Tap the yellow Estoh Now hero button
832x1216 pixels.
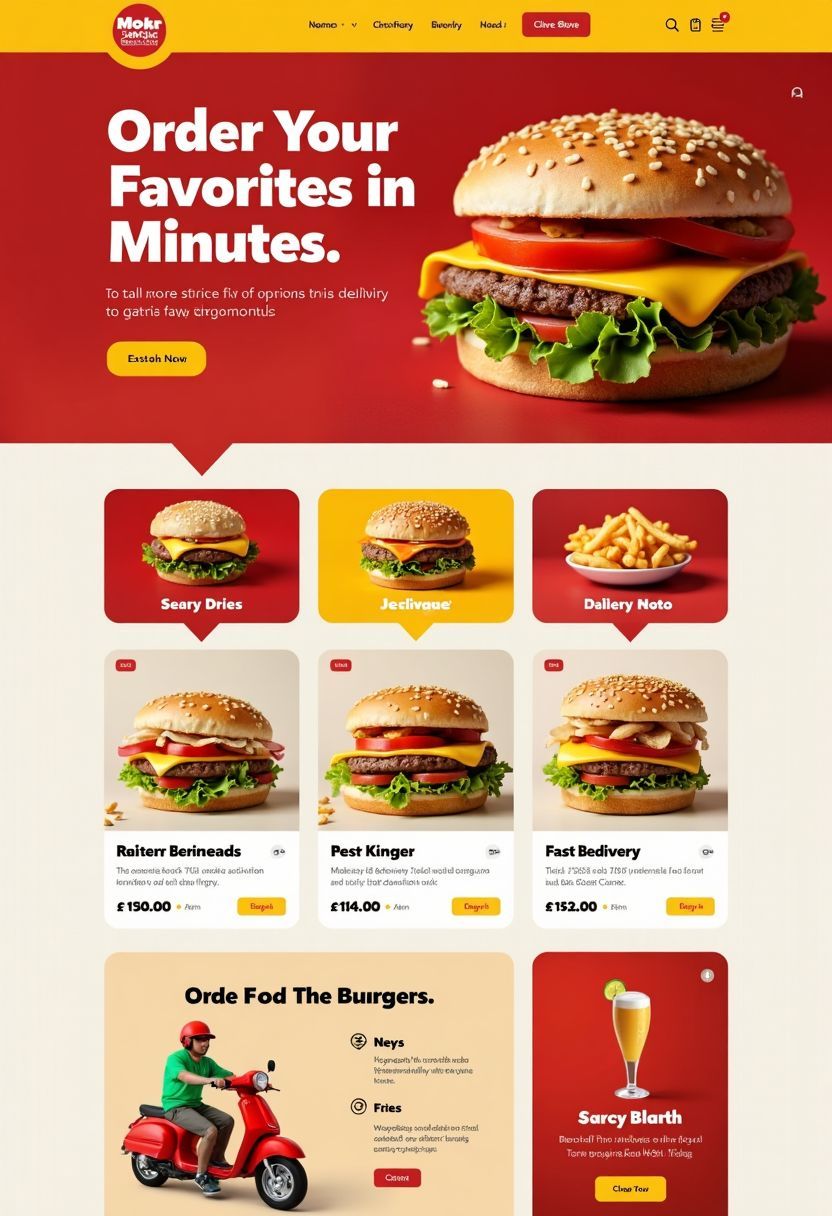pyautogui.click(x=156, y=359)
